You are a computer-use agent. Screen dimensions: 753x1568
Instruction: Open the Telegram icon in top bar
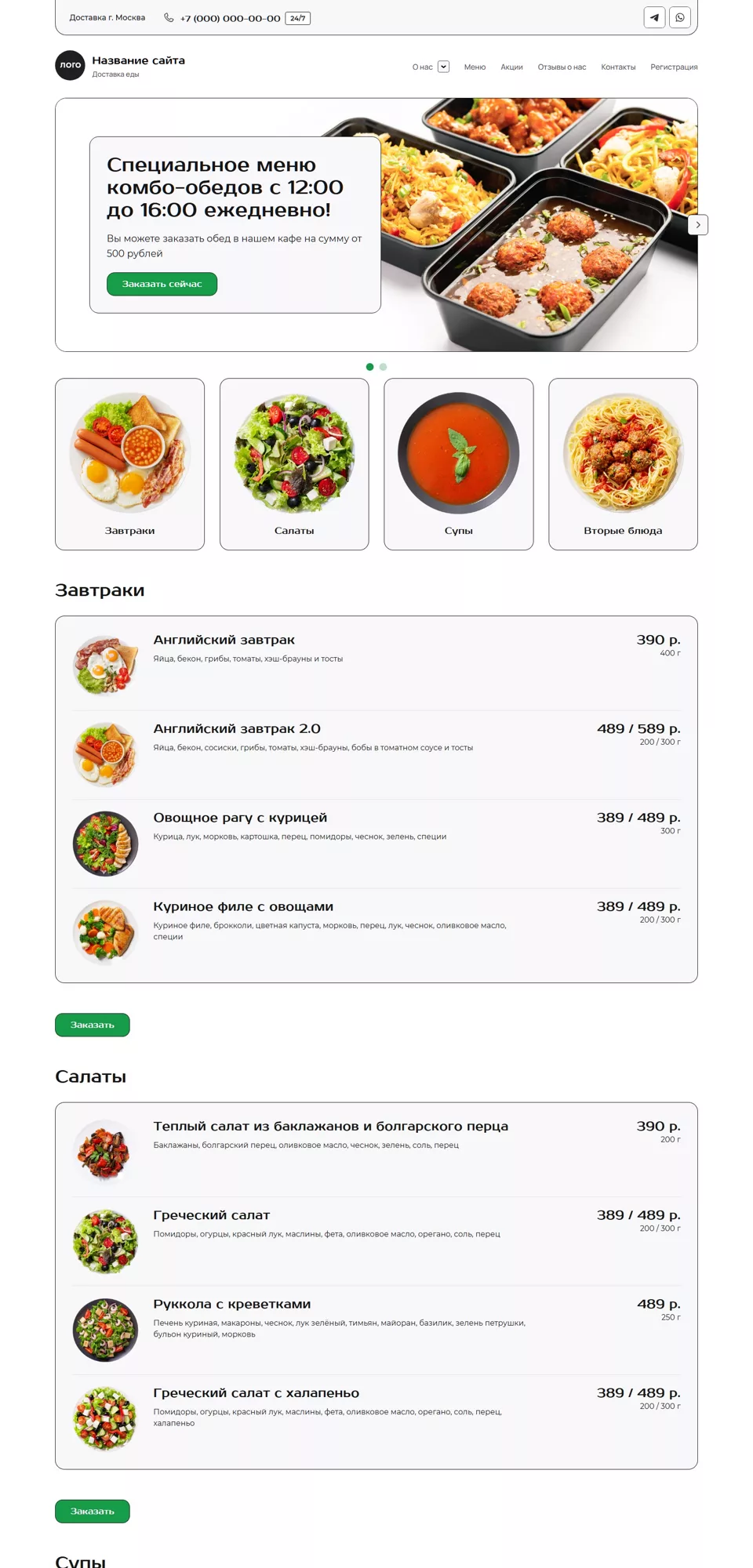pyautogui.click(x=654, y=17)
